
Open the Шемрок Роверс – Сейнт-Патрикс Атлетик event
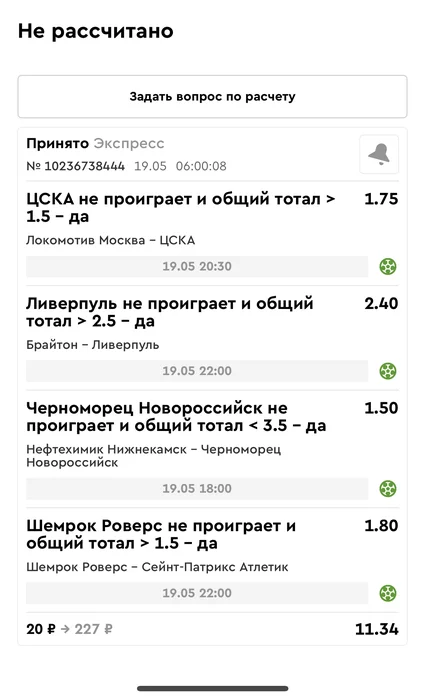157,567
